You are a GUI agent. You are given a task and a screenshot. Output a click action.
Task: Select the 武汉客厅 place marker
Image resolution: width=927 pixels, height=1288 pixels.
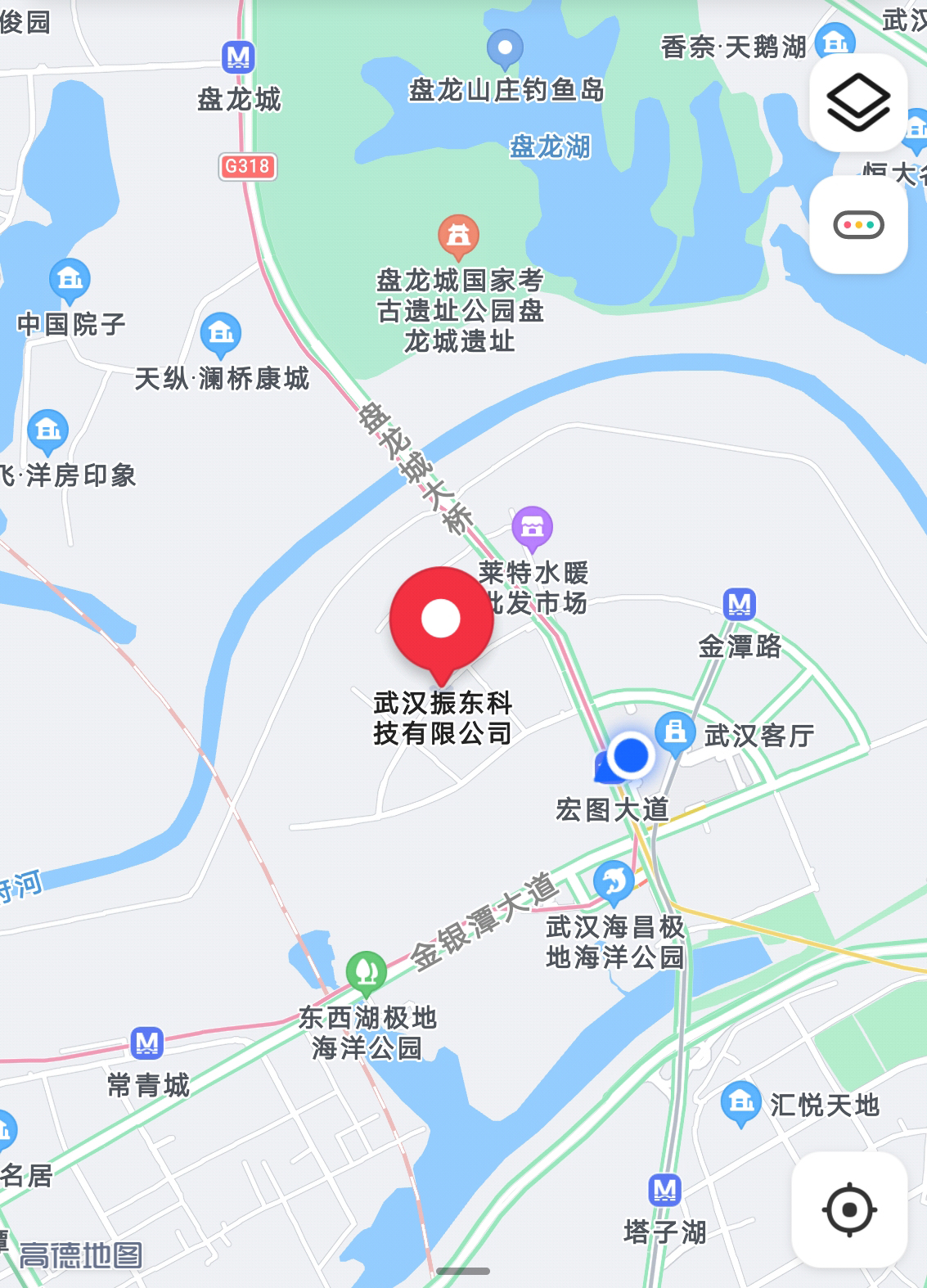tap(675, 731)
